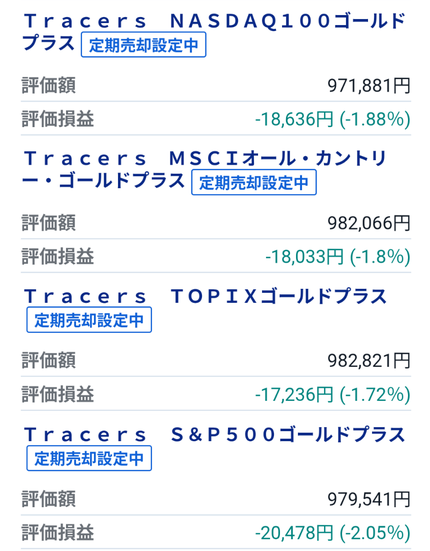430x551 pixels.
Task: Tap 定期売却設定中 badge under S&P500ゴールドプラス
Action: (x=89, y=458)
